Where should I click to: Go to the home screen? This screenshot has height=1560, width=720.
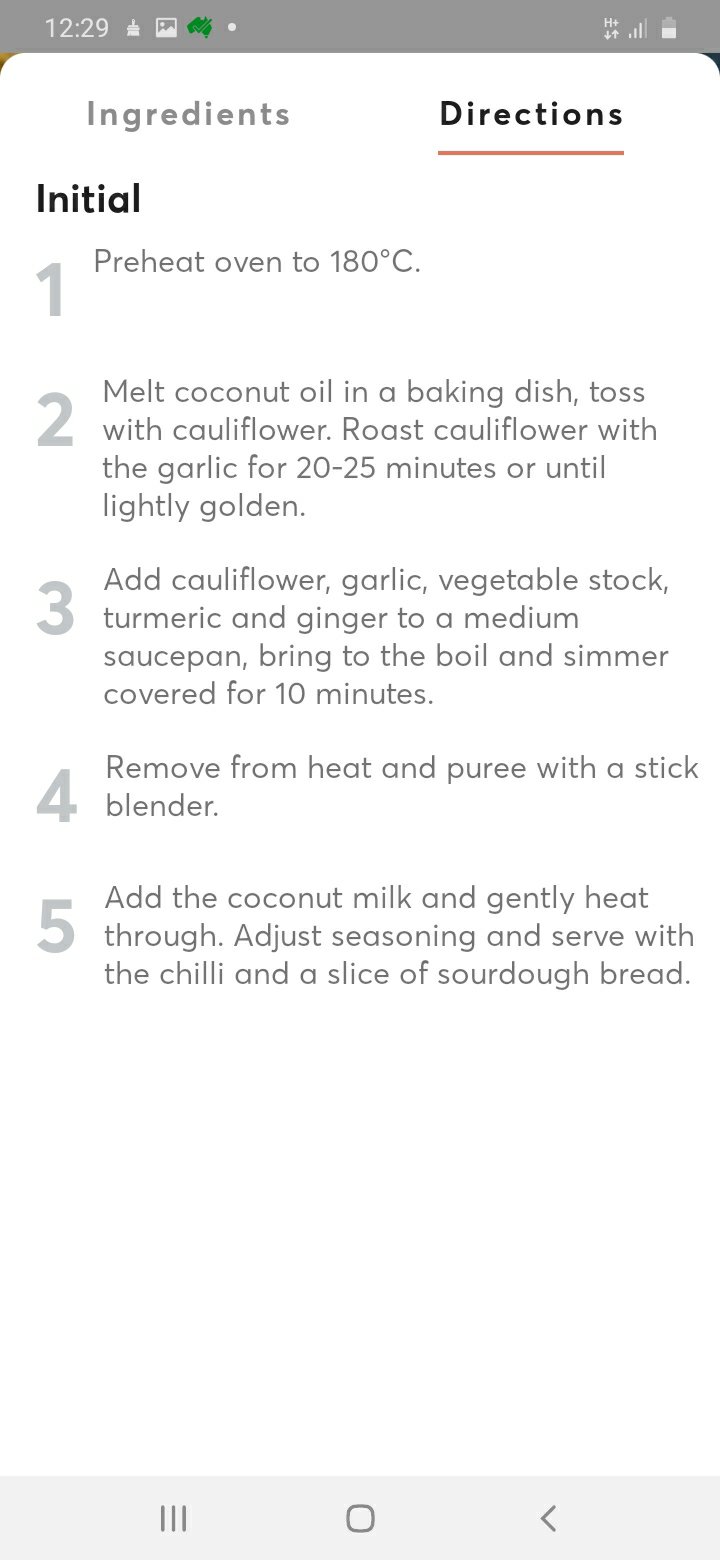coord(360,1518)
